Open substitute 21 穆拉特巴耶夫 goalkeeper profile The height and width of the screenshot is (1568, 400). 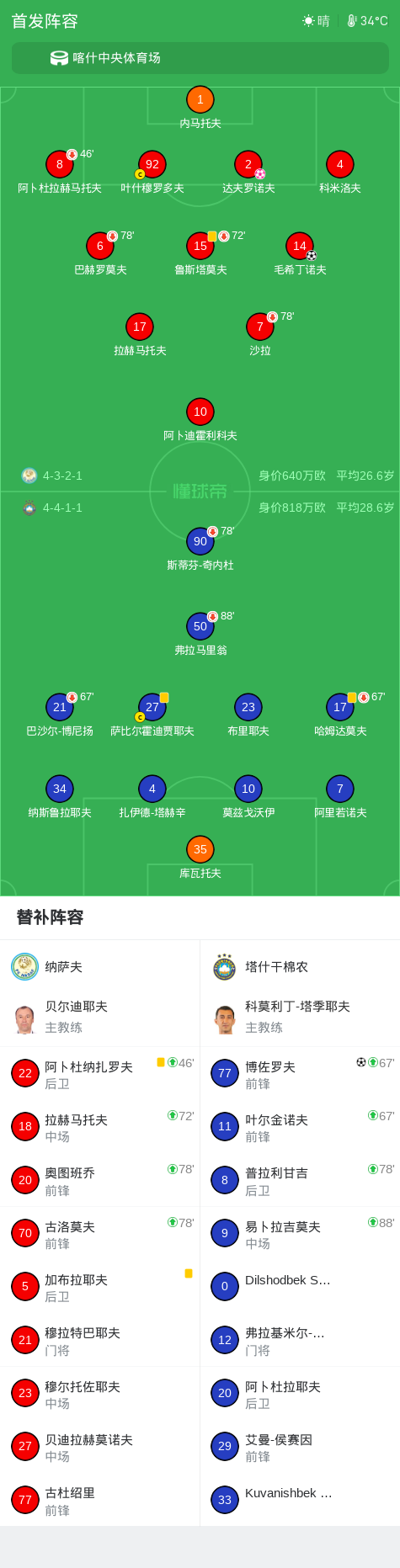click(100, 1340)
